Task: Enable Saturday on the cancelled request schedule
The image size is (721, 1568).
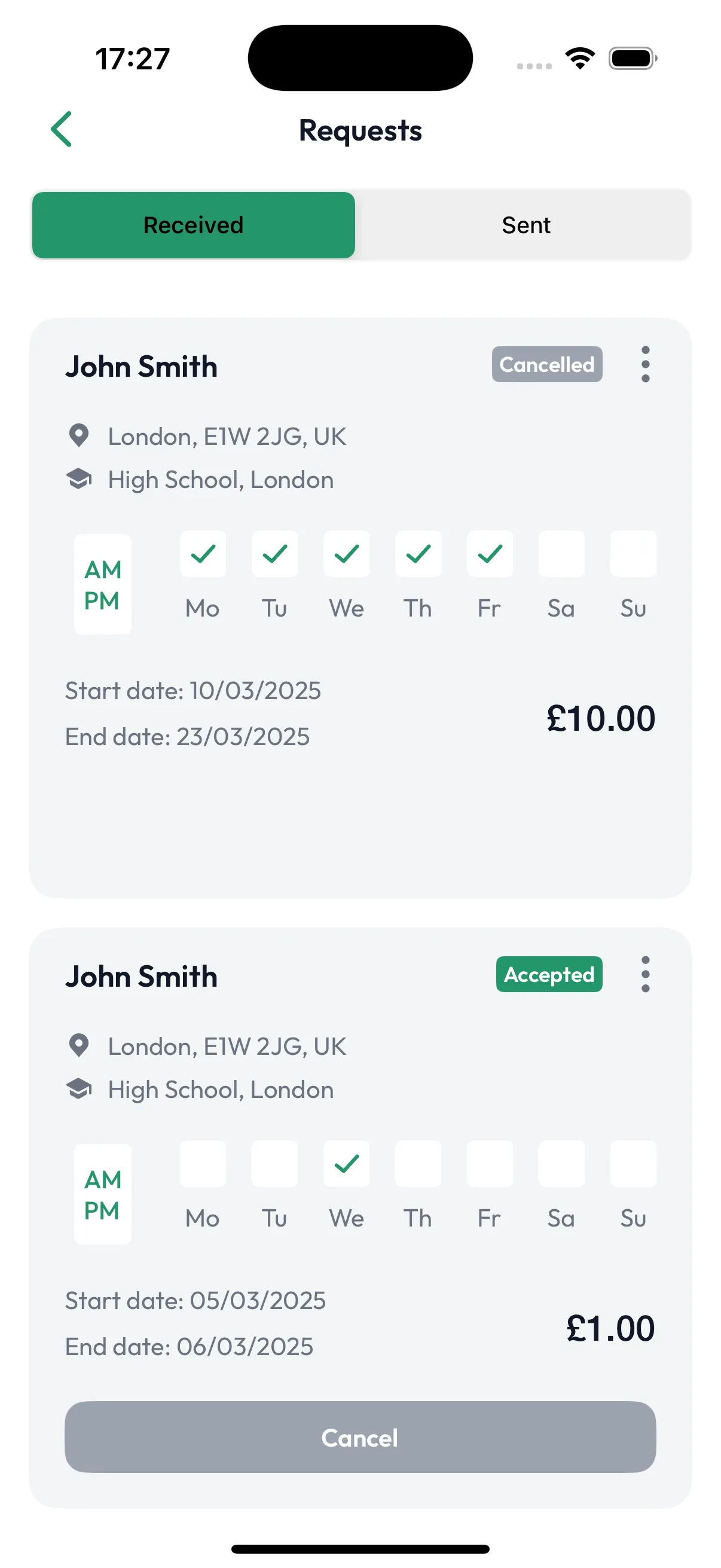Action: [x=561, y=553]
